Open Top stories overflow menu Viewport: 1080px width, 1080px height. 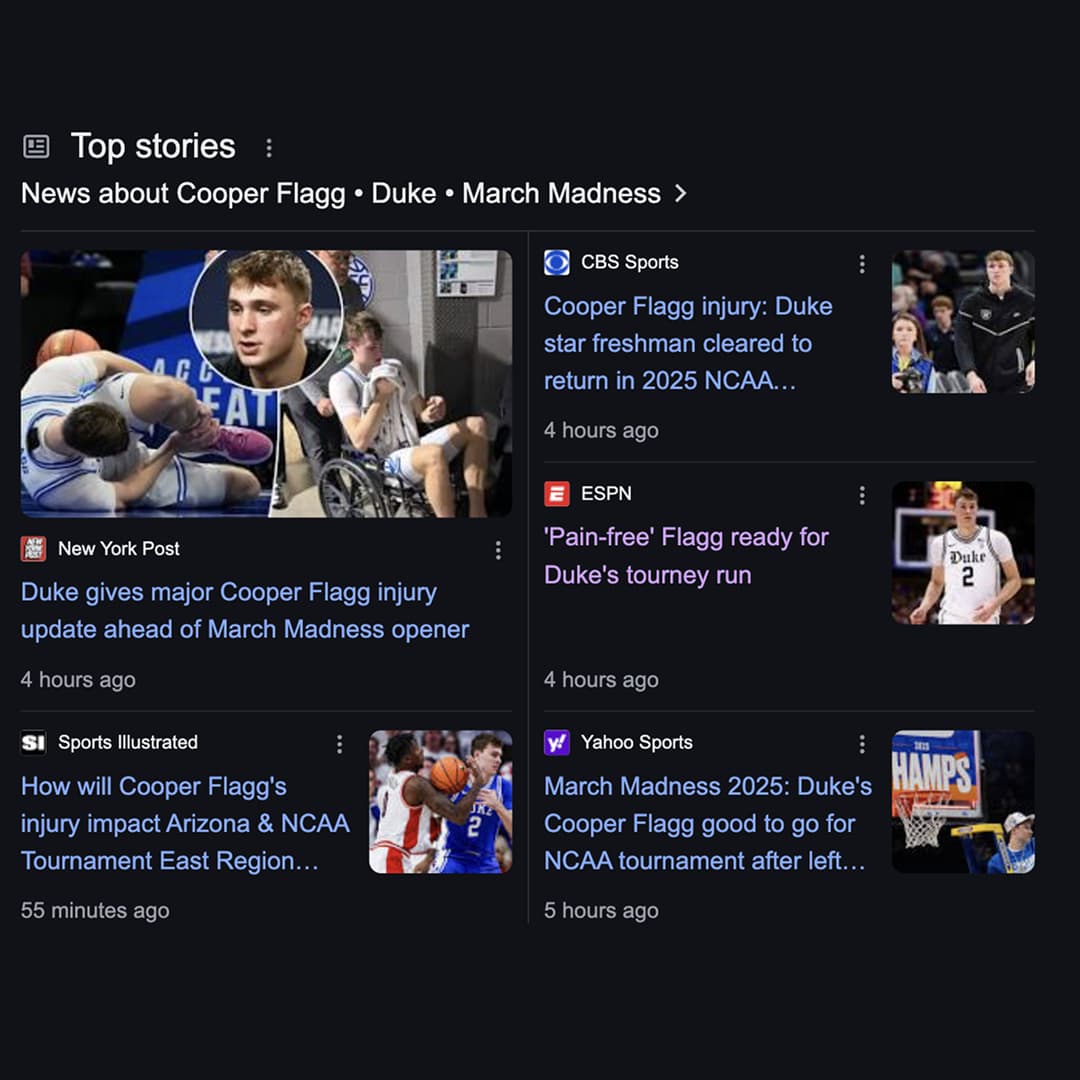268,148
